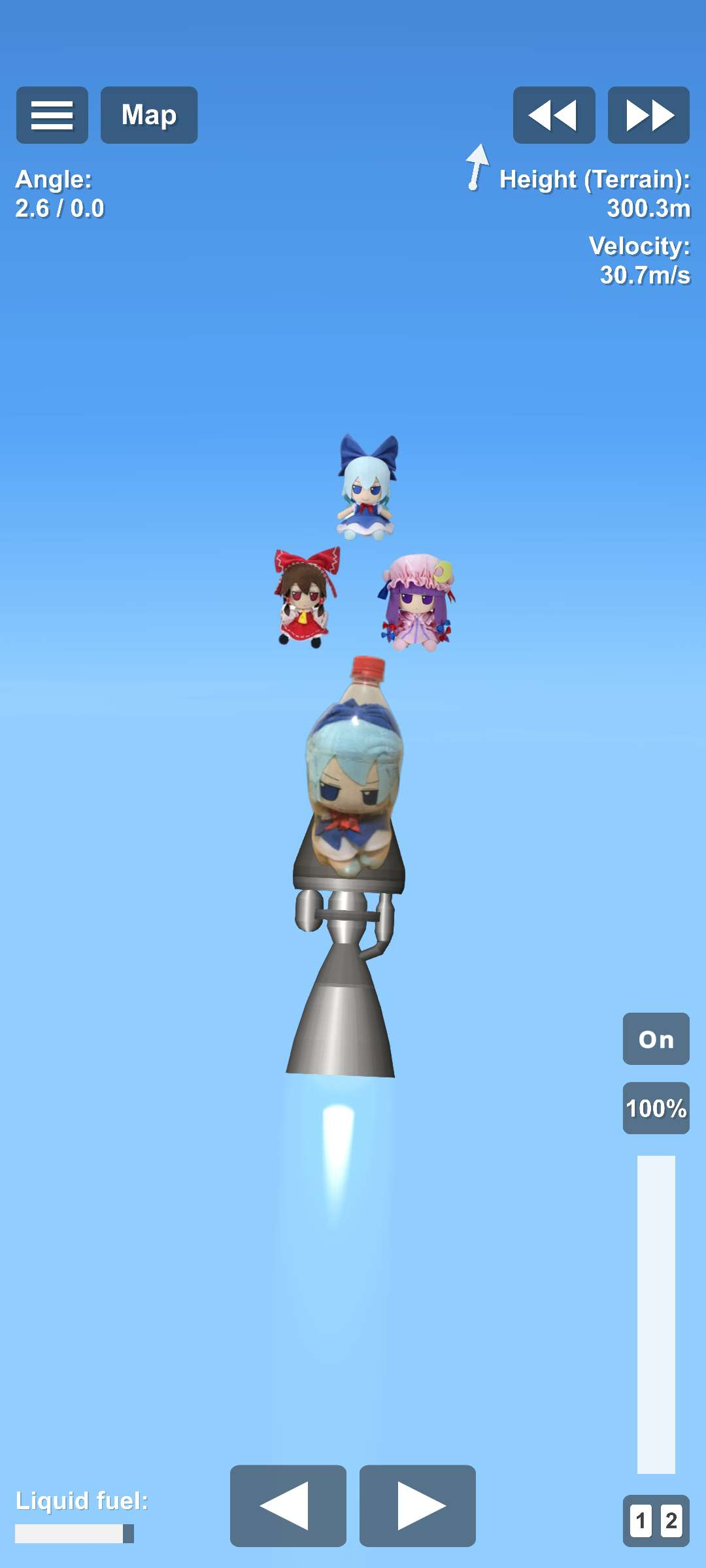Activate stage 1
Screen dimensions: 706x1568
click(641, 1521)
